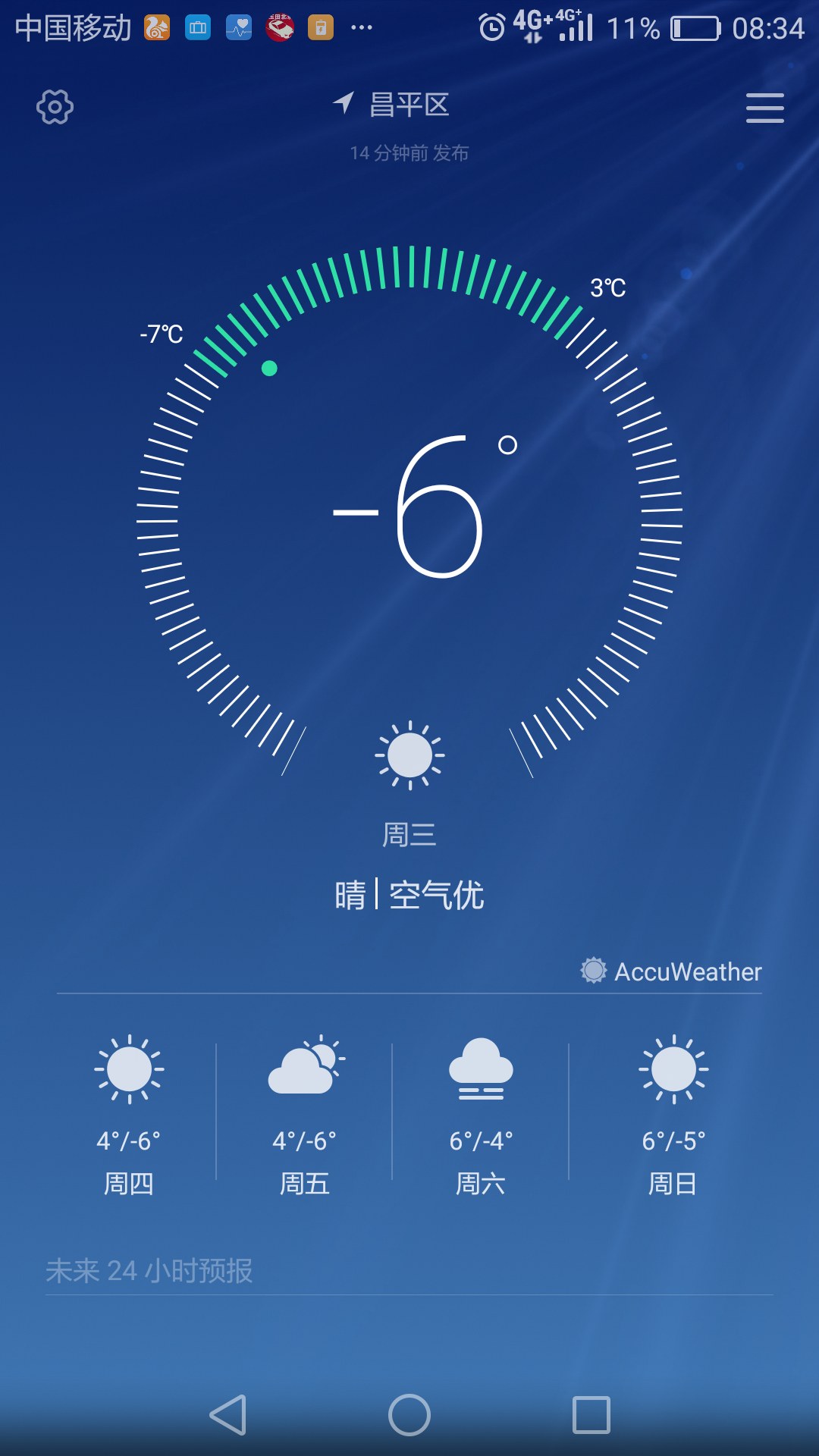The image size is (819, 1456).
Task: View Friday (周五) forecast details
Action: pos(304,1113)
